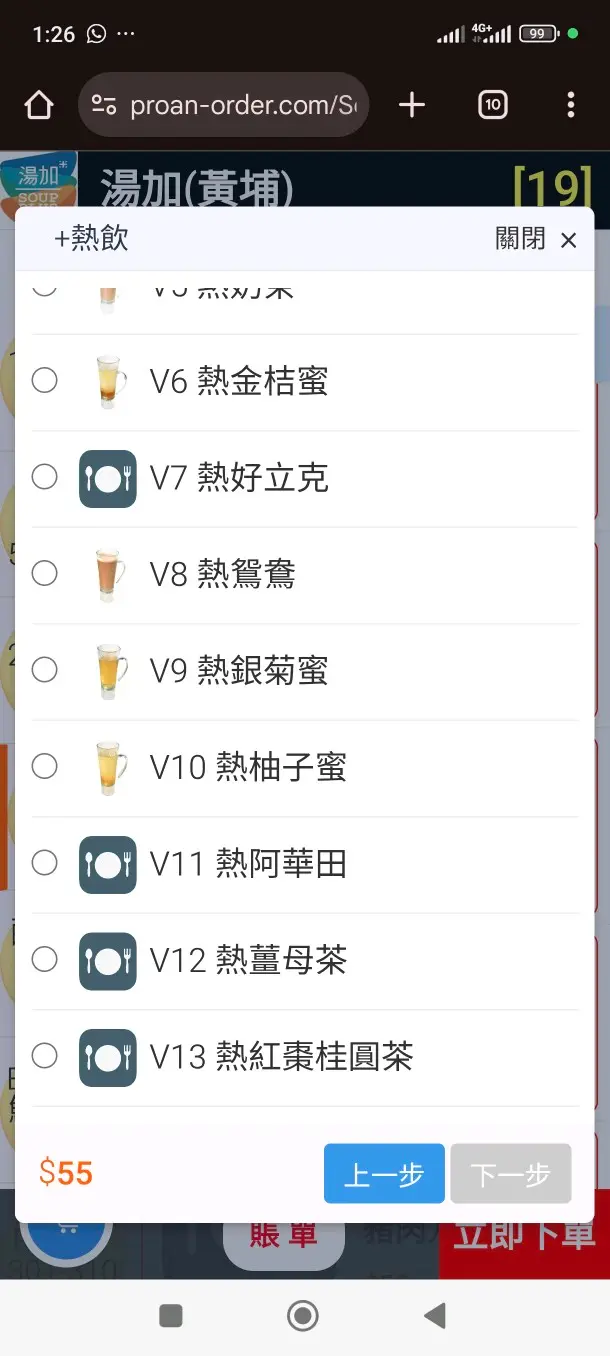Show the open tabs switcher
Image resolution: width=610 pixels, height=1356 pixels.
click(x=492, y=105)
